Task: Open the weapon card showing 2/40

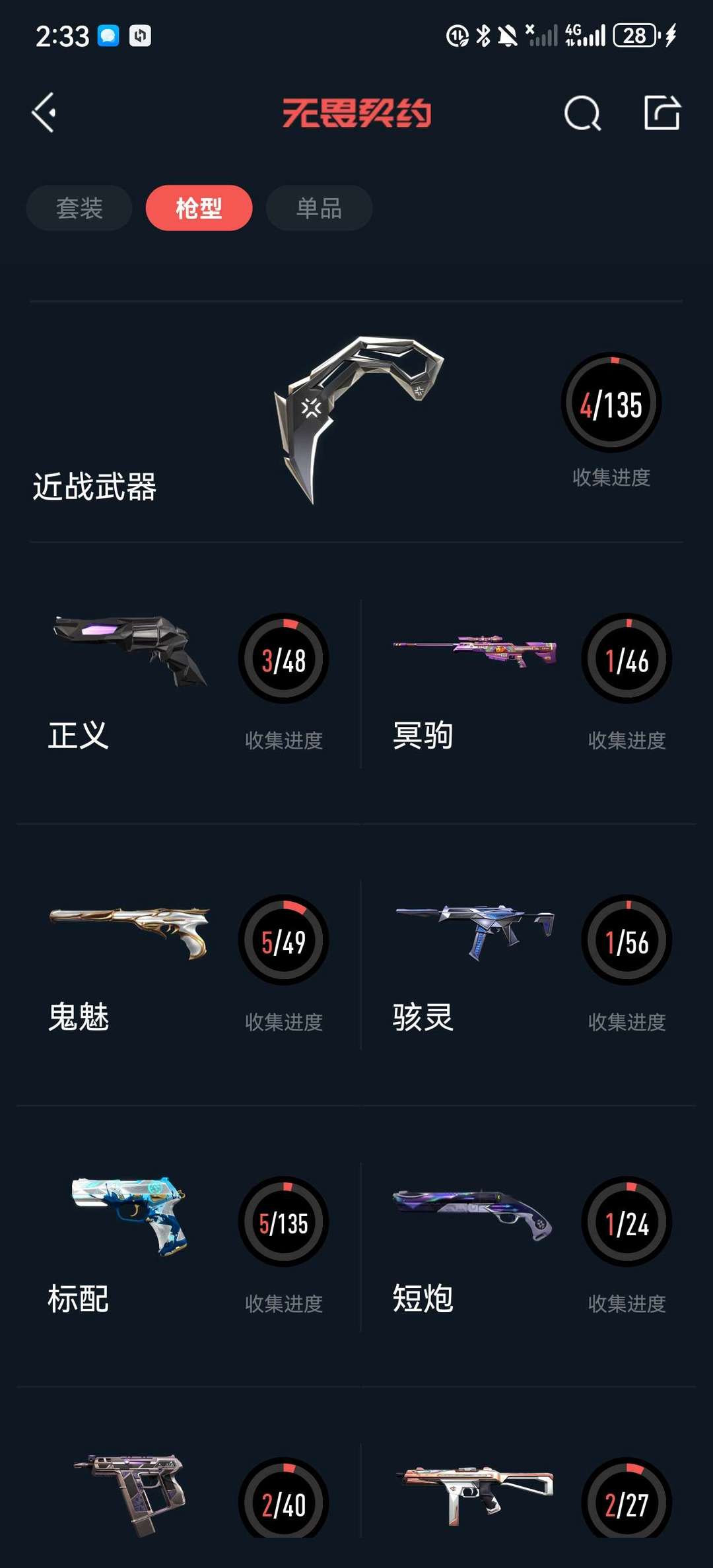Action: [188, 1495]
